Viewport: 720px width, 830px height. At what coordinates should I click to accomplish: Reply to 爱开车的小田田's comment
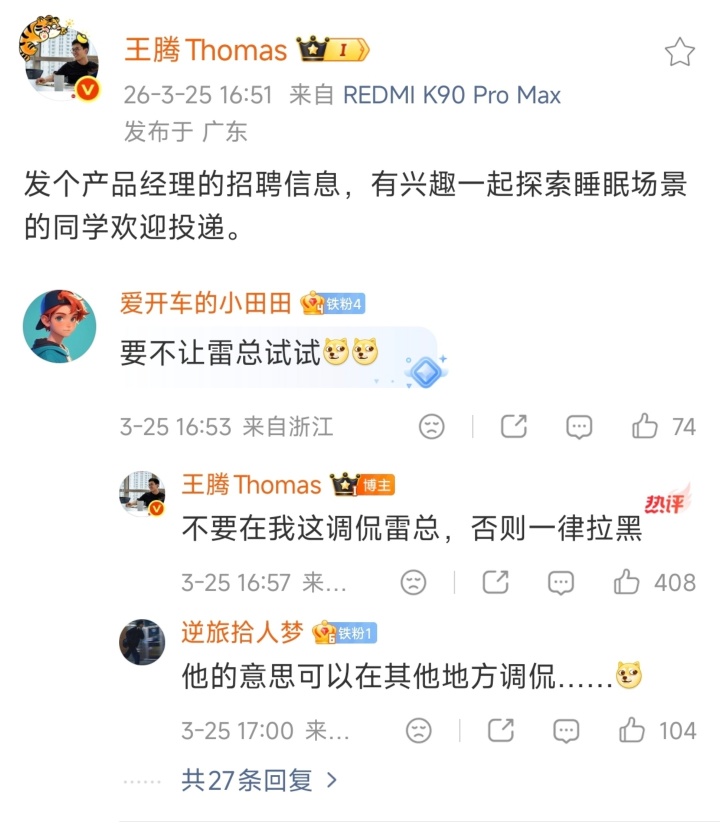pos(579,427)
